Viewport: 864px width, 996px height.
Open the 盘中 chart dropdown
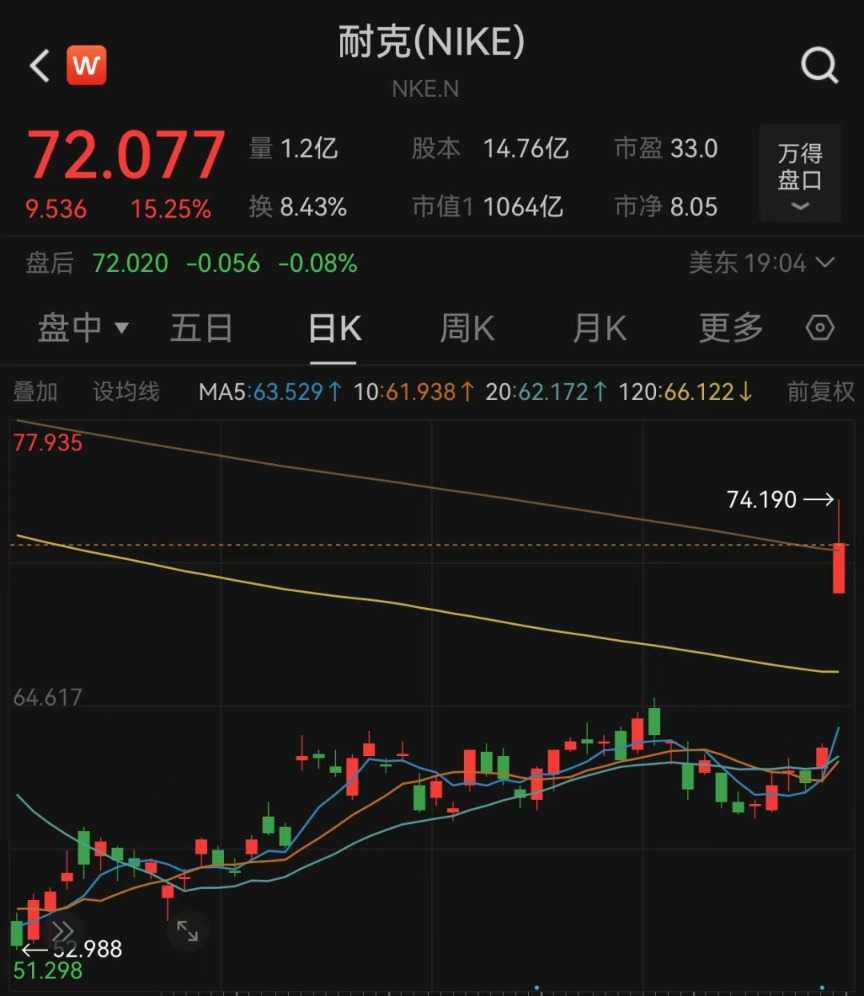coord(83,328)
